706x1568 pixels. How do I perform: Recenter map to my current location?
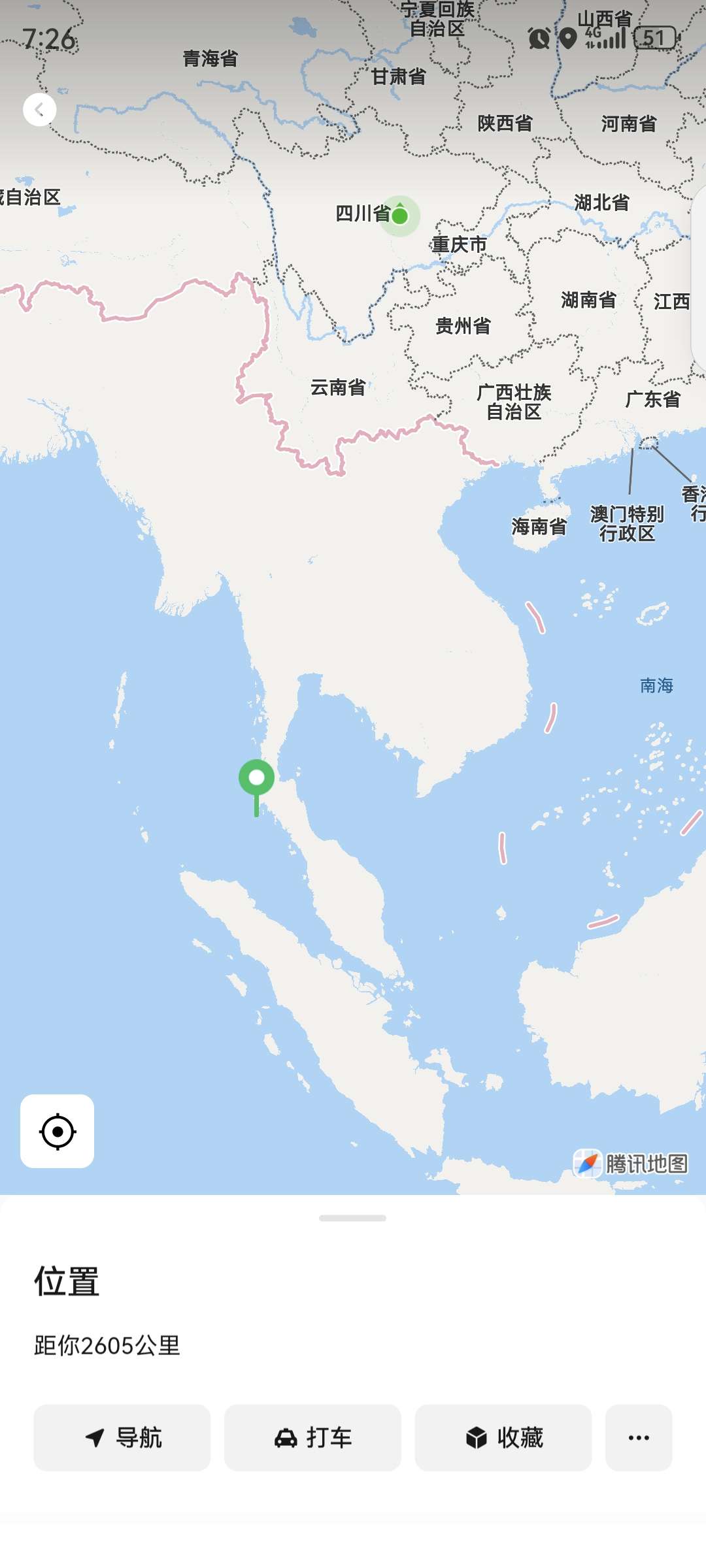(58, 1131)
